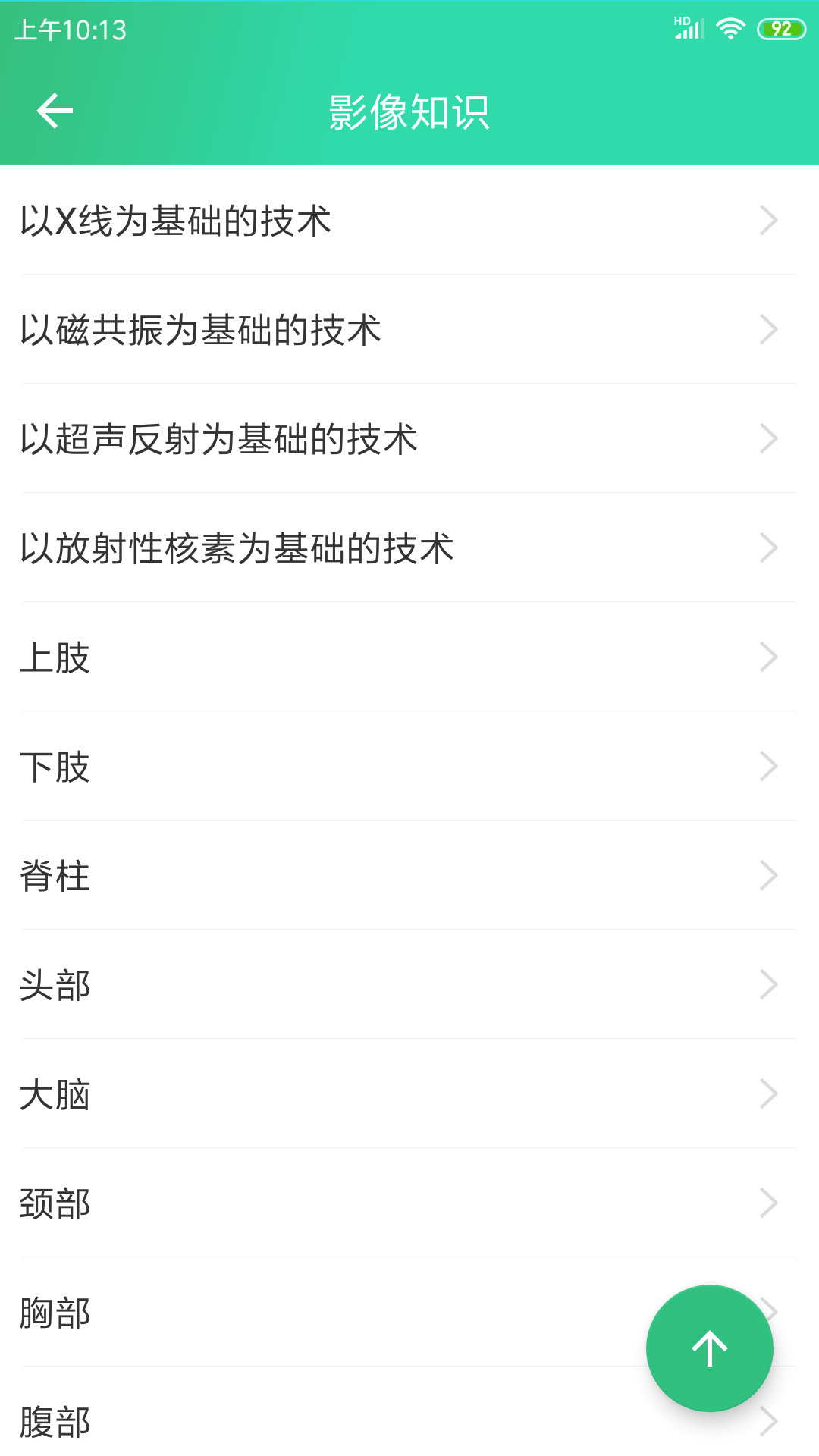Click the back arrow to leave 影像知识
819x1456 pixels.
[53, 110]
